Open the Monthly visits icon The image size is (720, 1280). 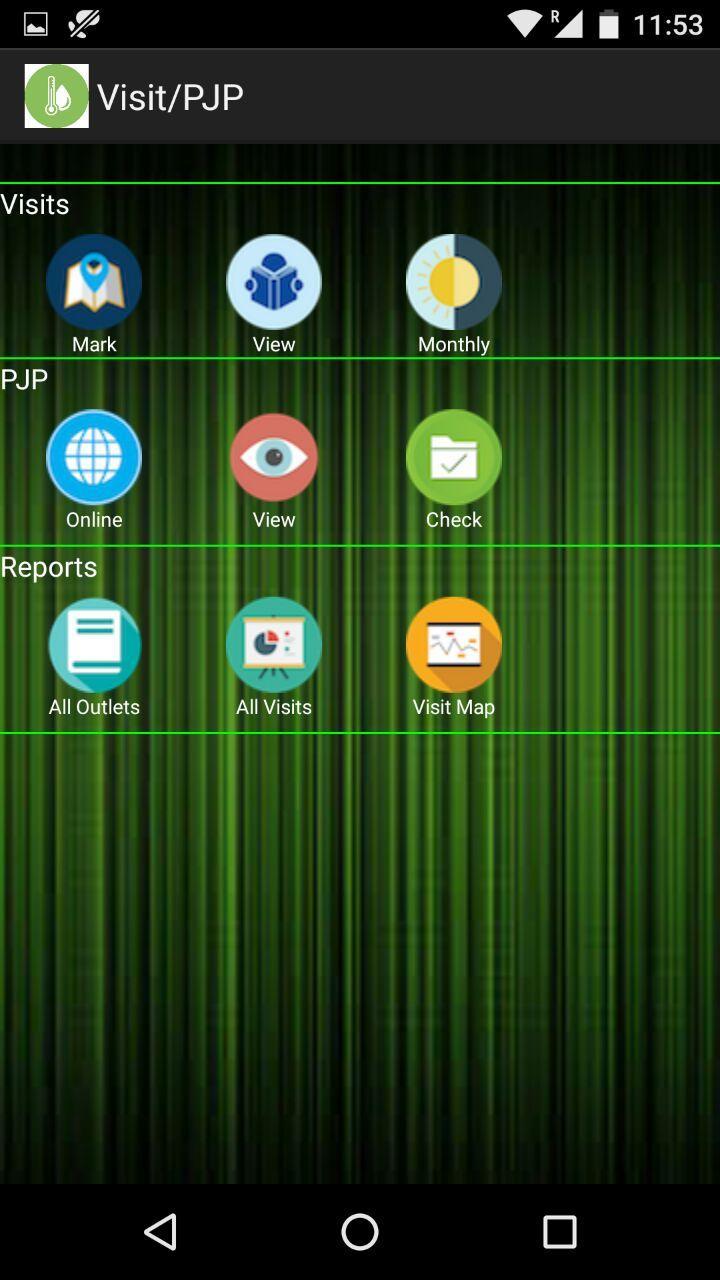point(454,283)
